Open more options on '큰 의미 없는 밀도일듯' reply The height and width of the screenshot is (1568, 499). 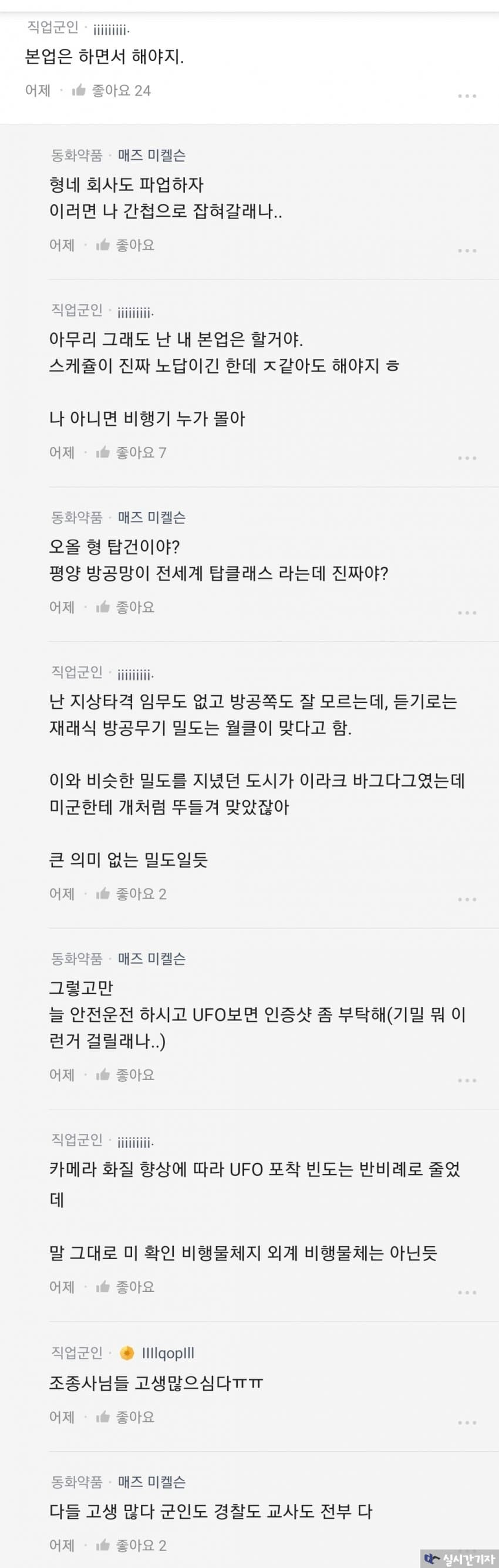[x=467, y=899]
